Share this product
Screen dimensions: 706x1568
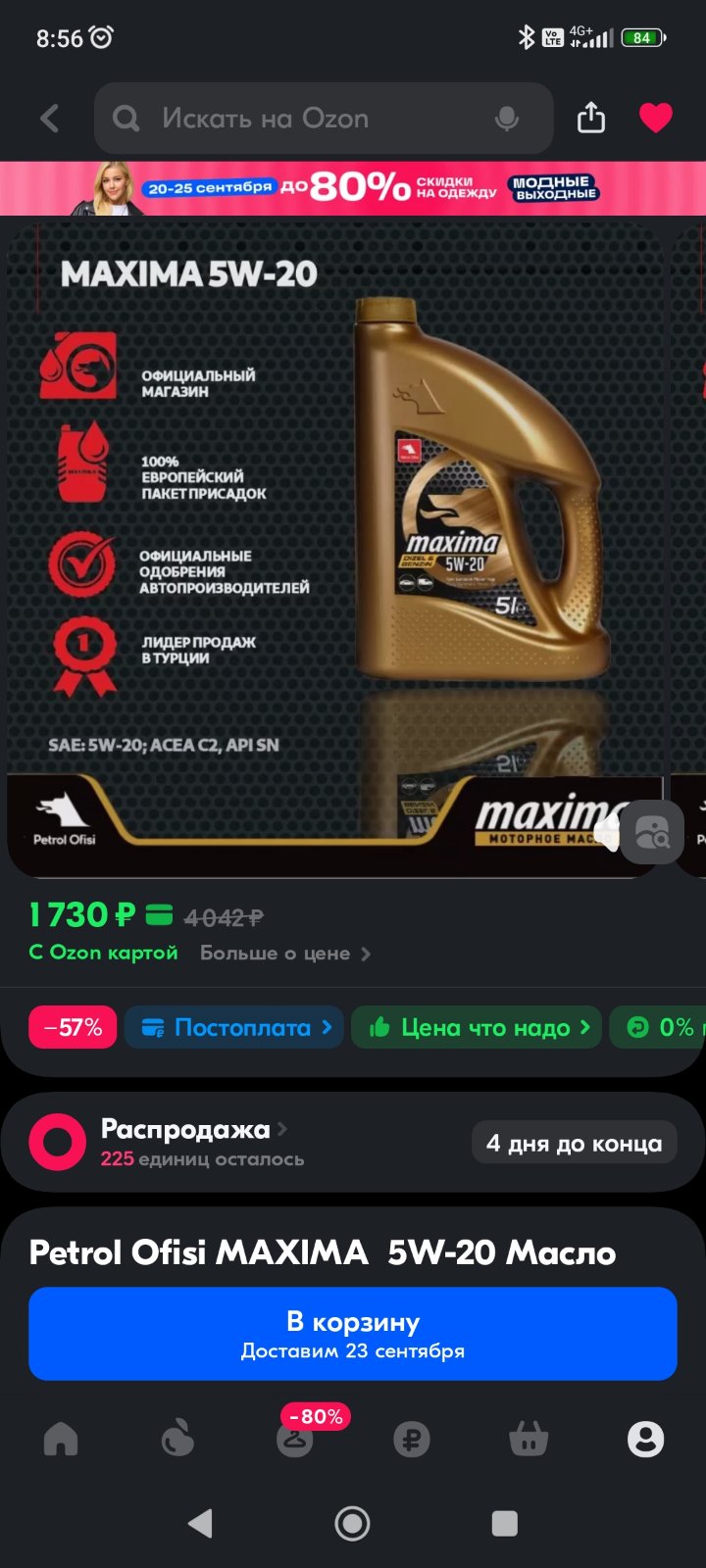(x=590, y=118)
